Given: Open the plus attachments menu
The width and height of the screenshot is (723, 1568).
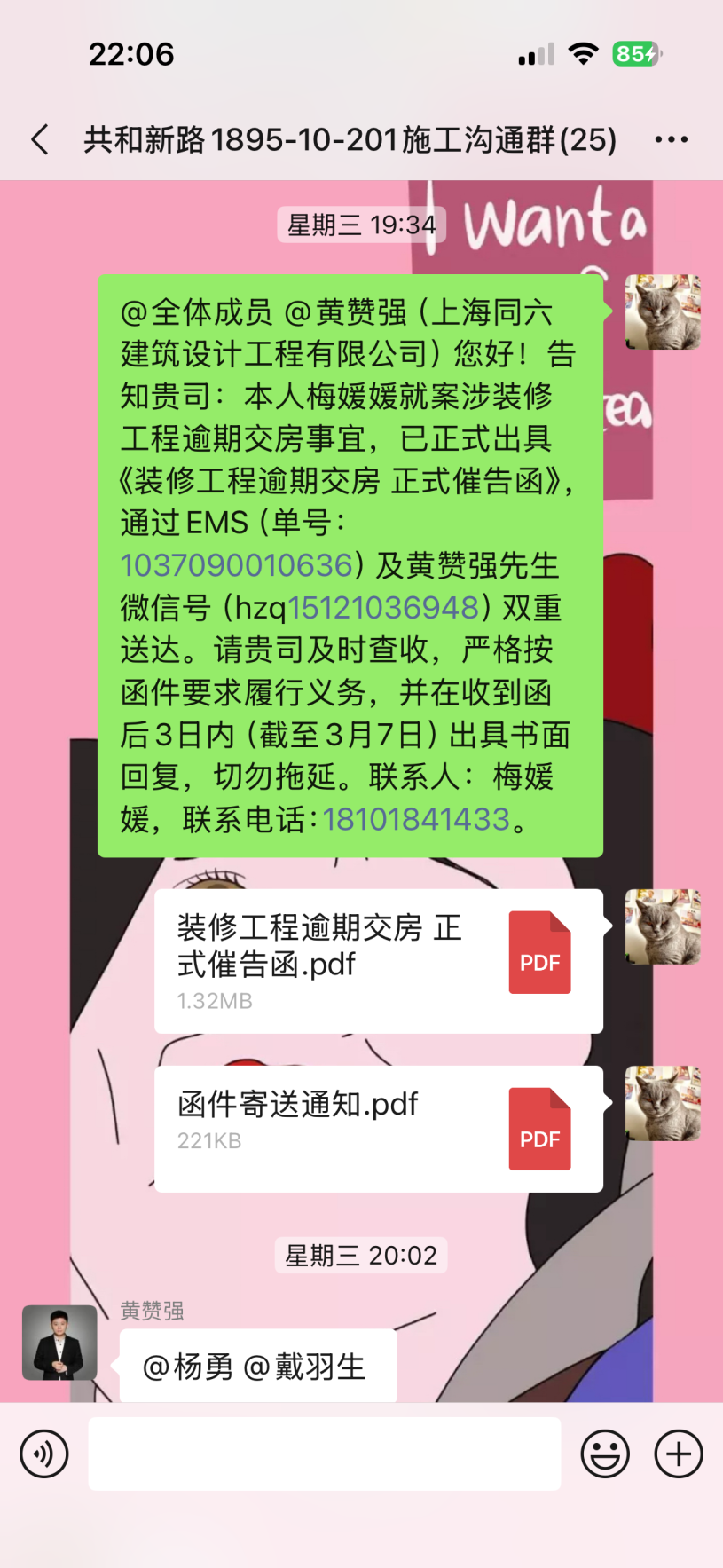Looking at the screenshot, I should pyautogui.click(x=679, y=1454).
